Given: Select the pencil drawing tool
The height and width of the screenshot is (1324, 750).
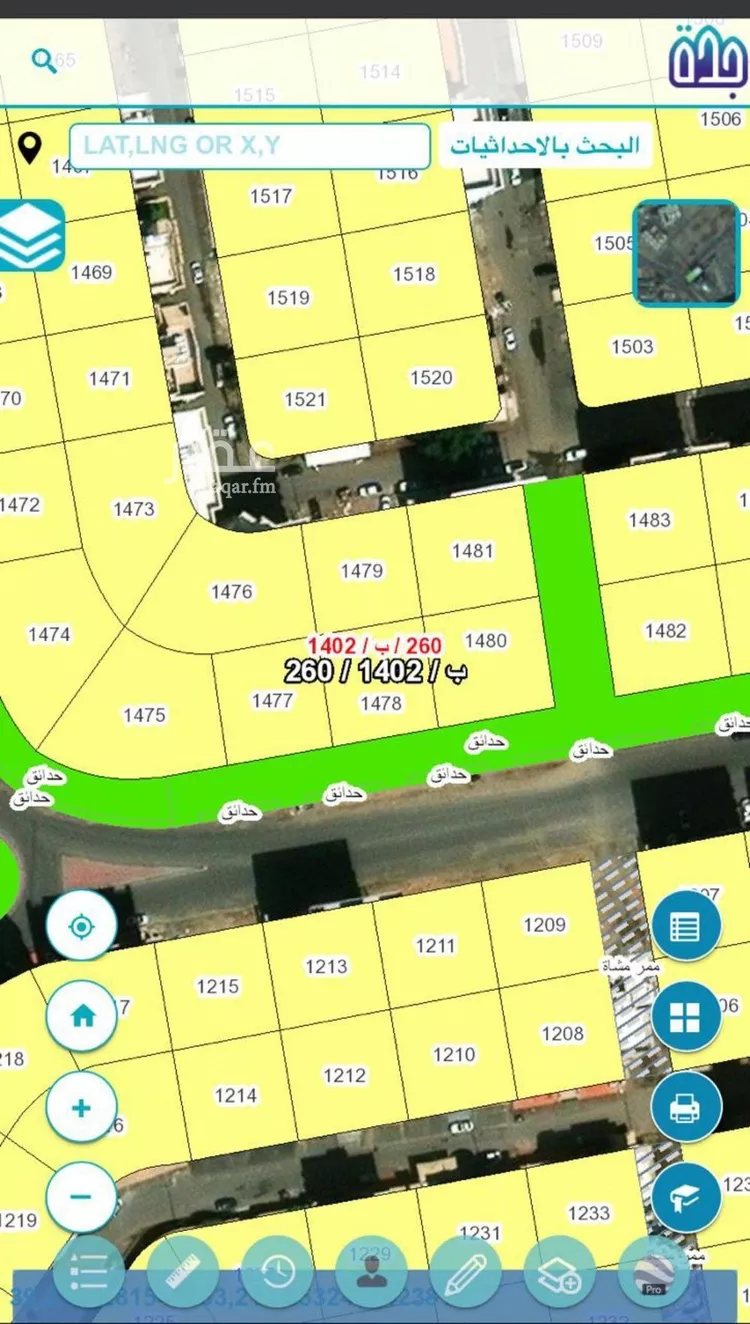Looking at the screenshot, I should click(x=465, y=1271).
